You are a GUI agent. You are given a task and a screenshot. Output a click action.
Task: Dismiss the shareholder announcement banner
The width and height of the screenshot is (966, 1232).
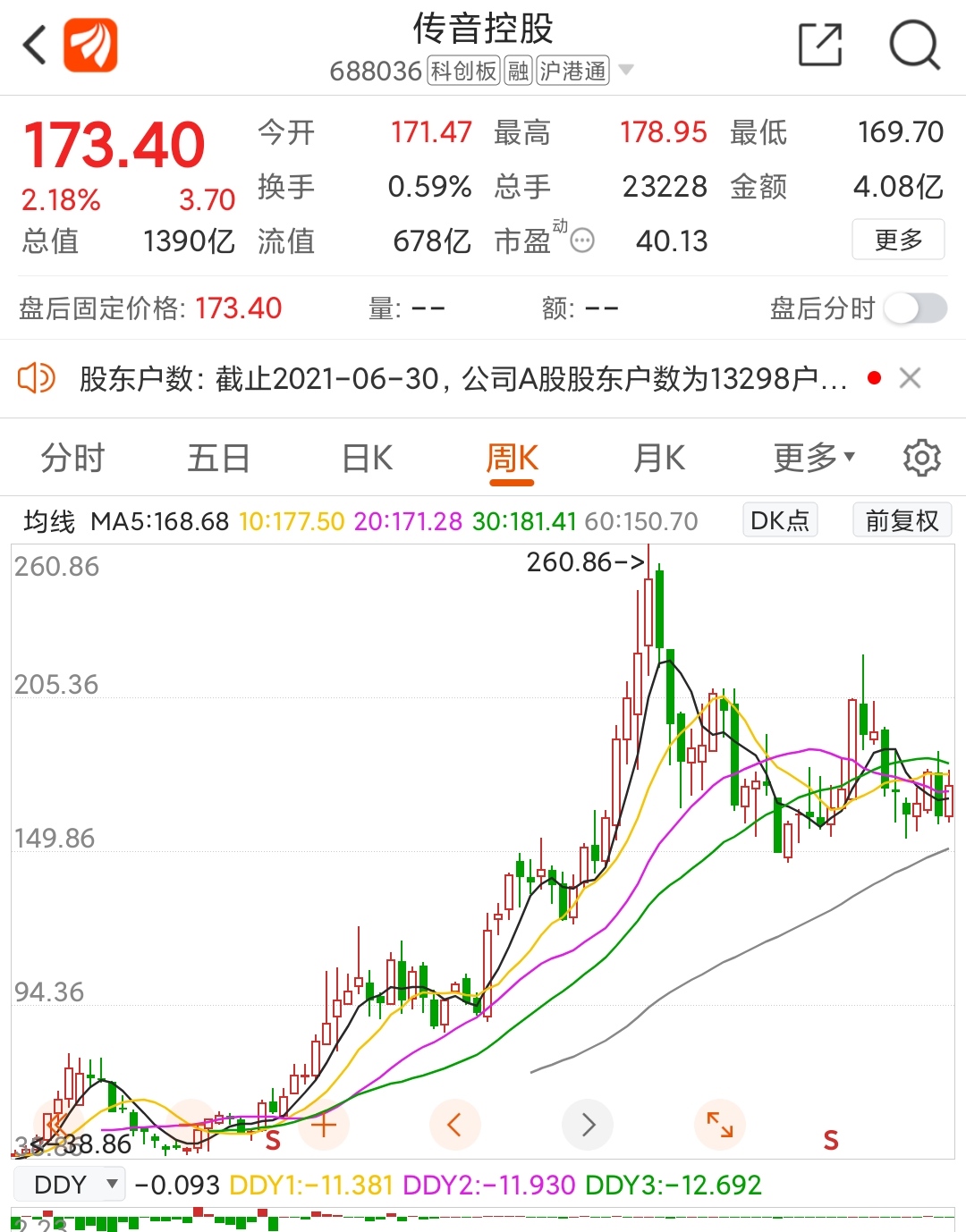pyautogui.click(x=910, y=378)
